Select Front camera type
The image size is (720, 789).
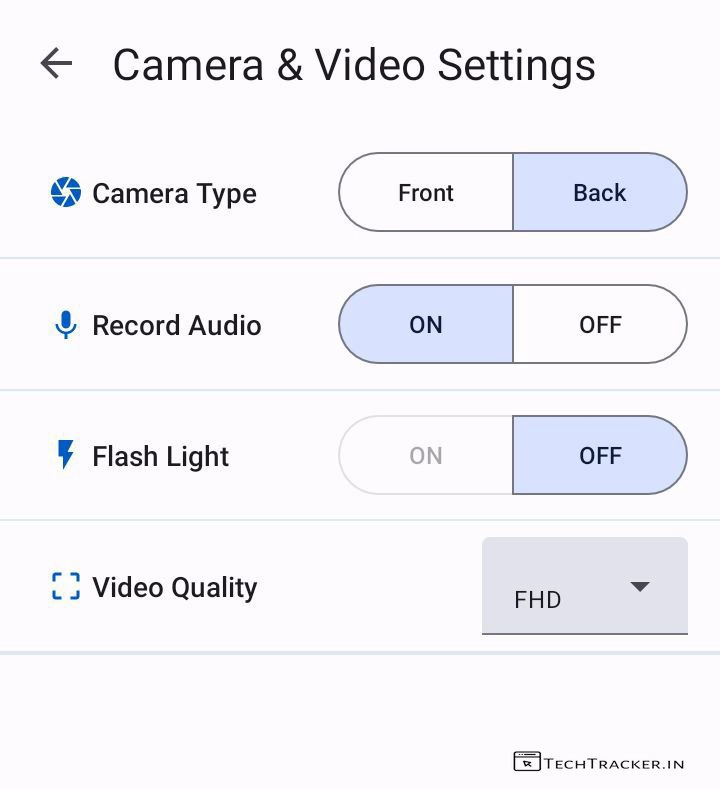(426, 193)
